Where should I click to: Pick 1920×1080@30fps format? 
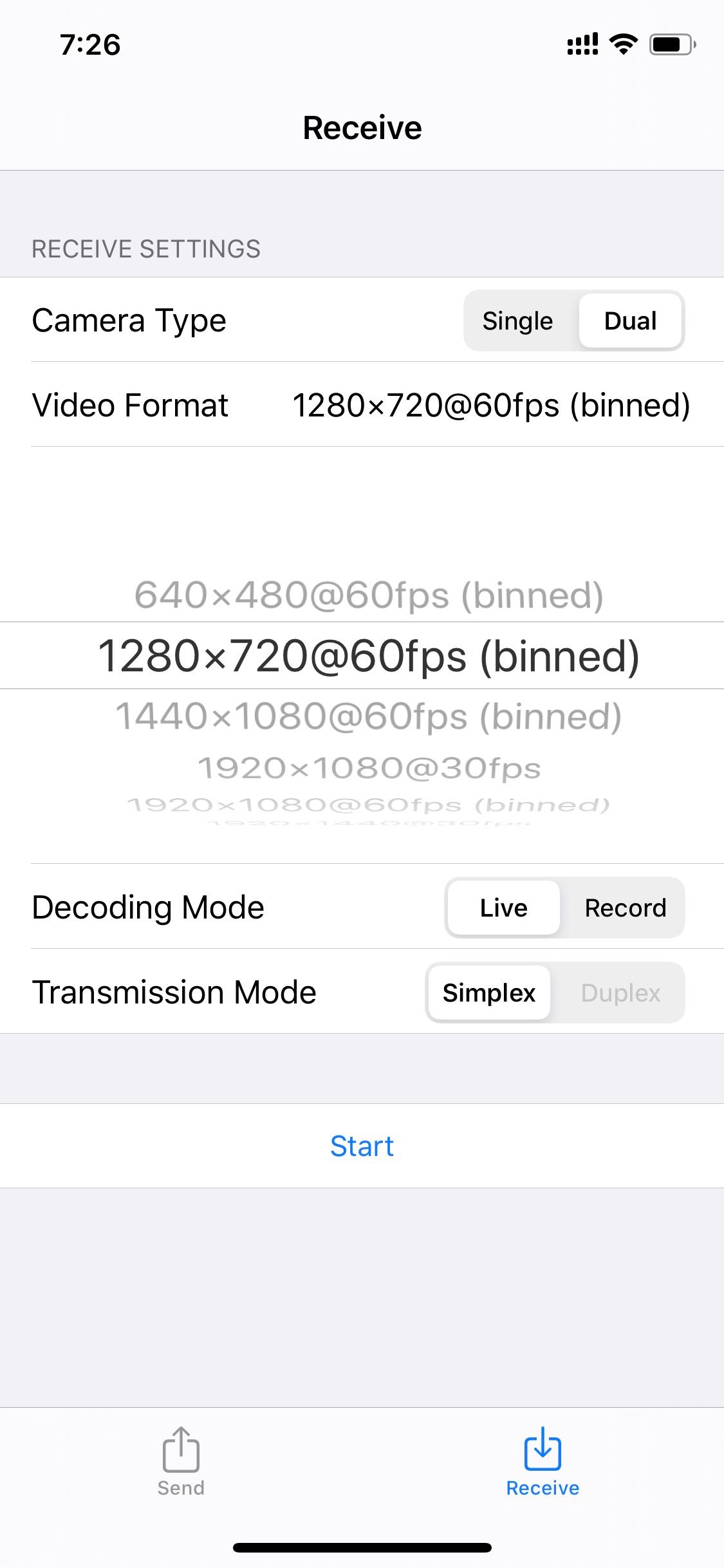(x=368, y=768)
